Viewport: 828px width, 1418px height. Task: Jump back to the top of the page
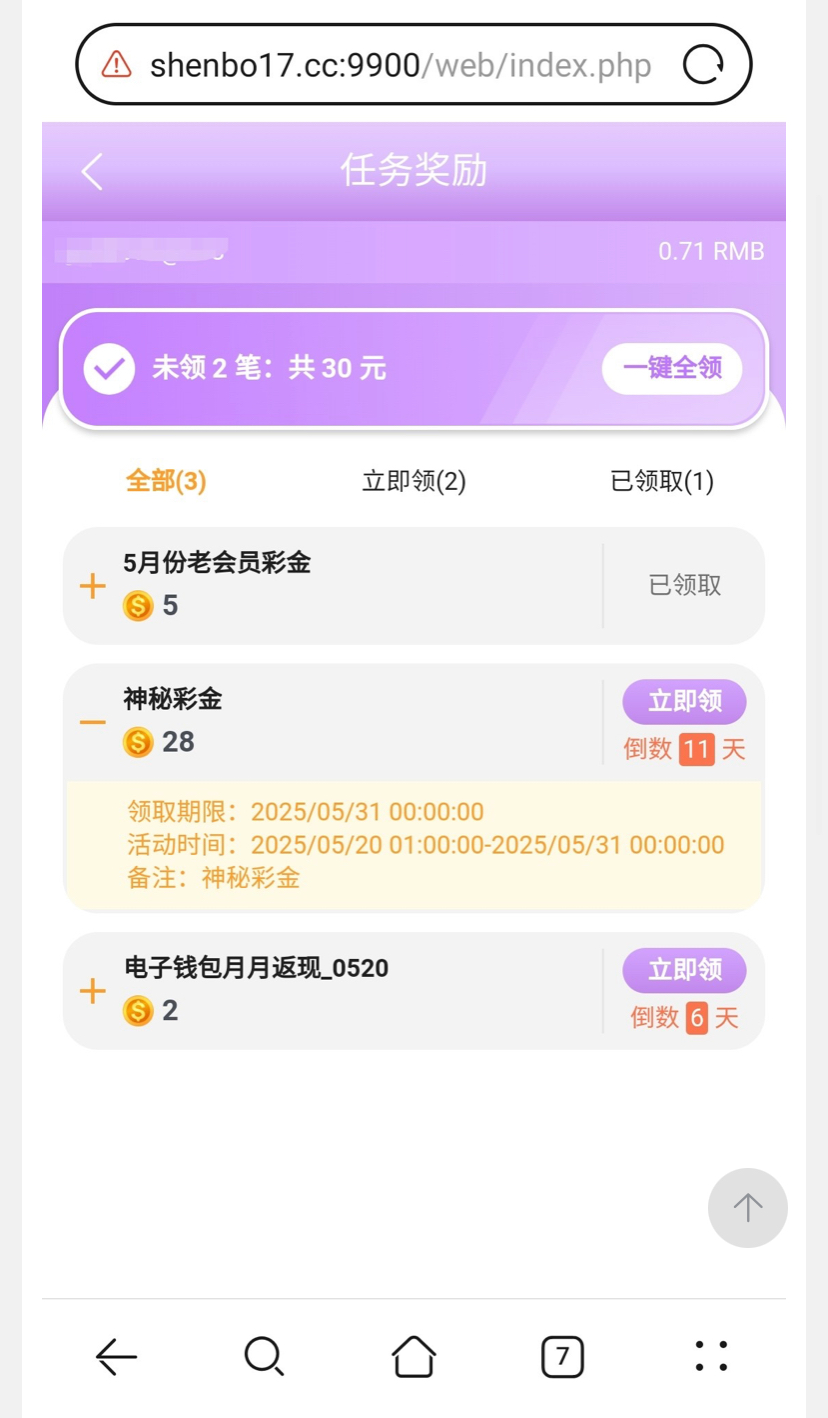click(747, 1208)
